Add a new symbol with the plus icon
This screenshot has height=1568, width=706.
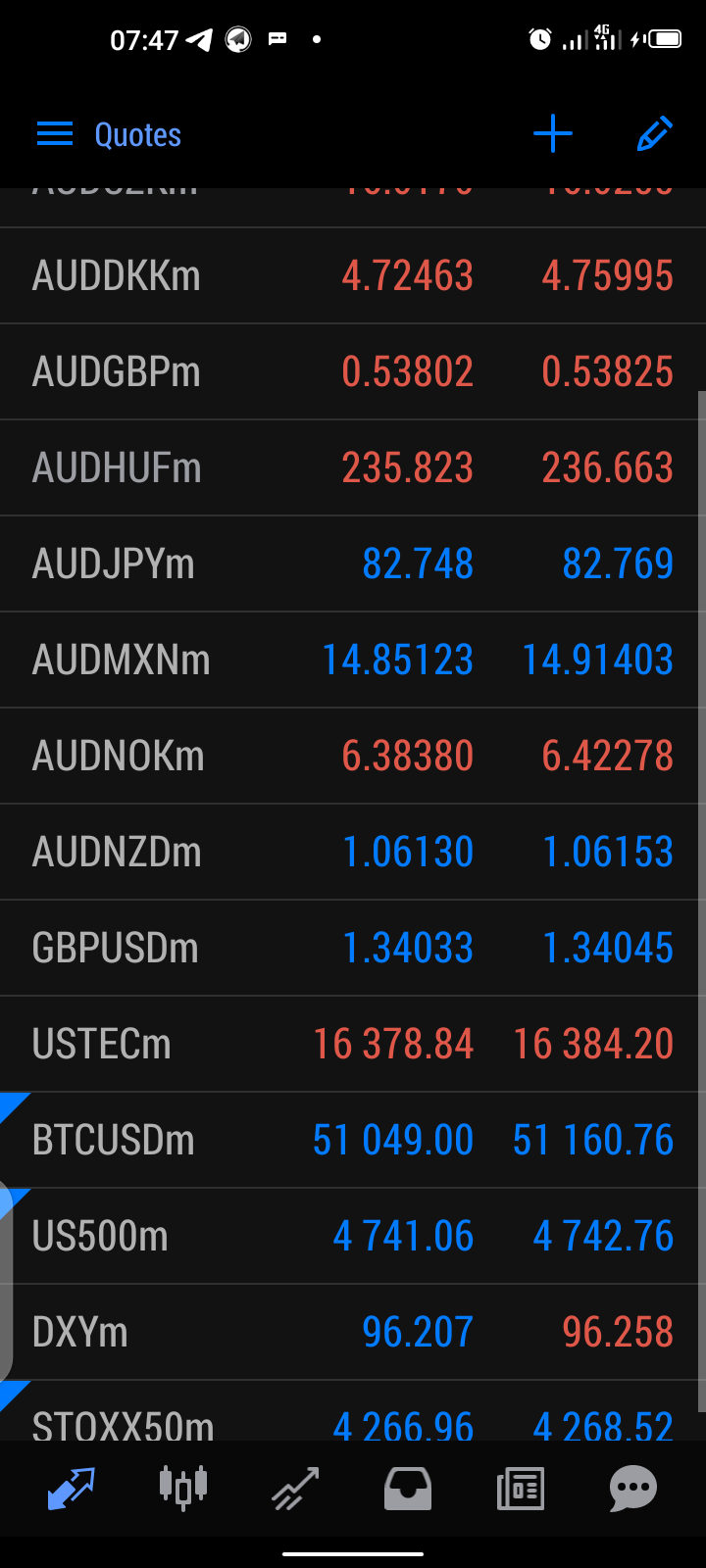pyautogui.click(x=553, y=134)
